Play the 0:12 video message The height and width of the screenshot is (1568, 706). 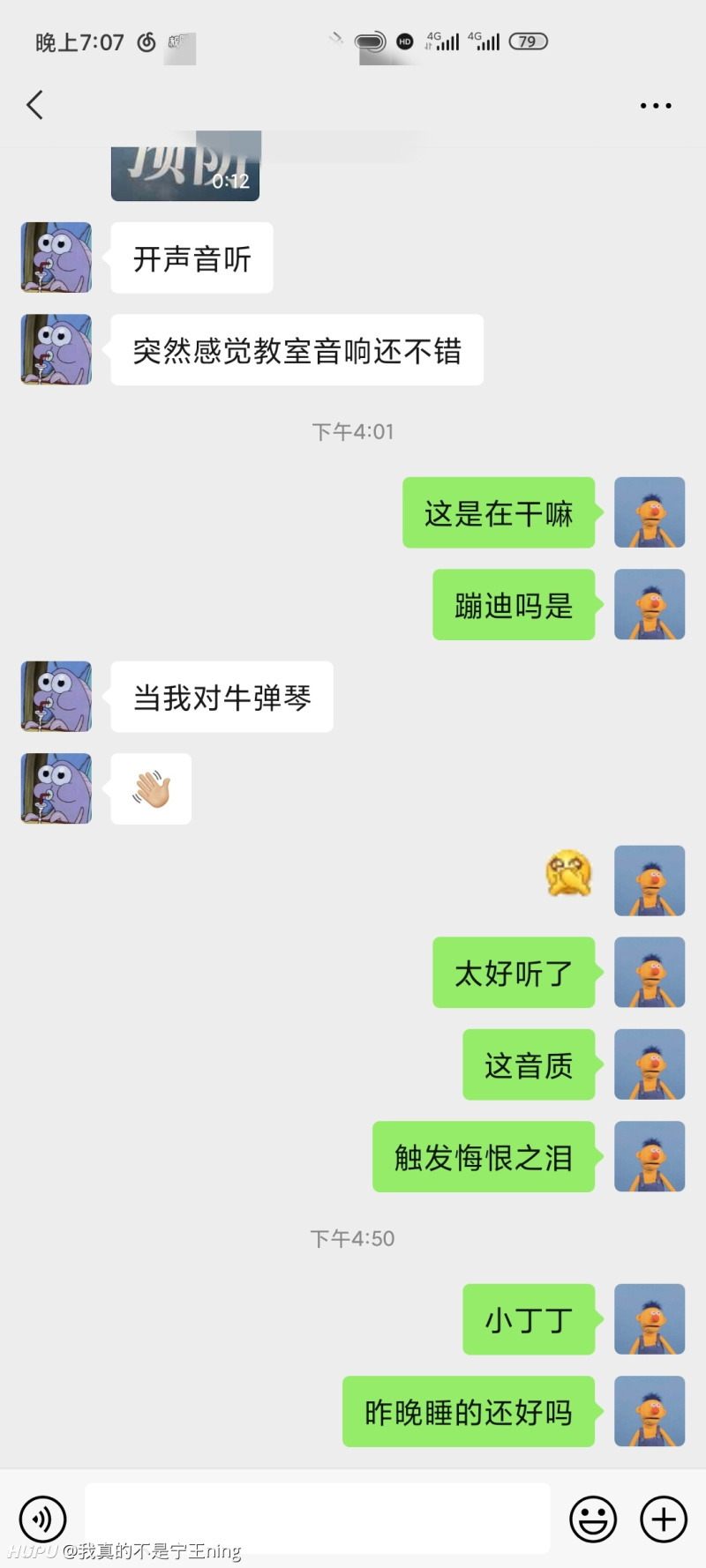[185, 166]
